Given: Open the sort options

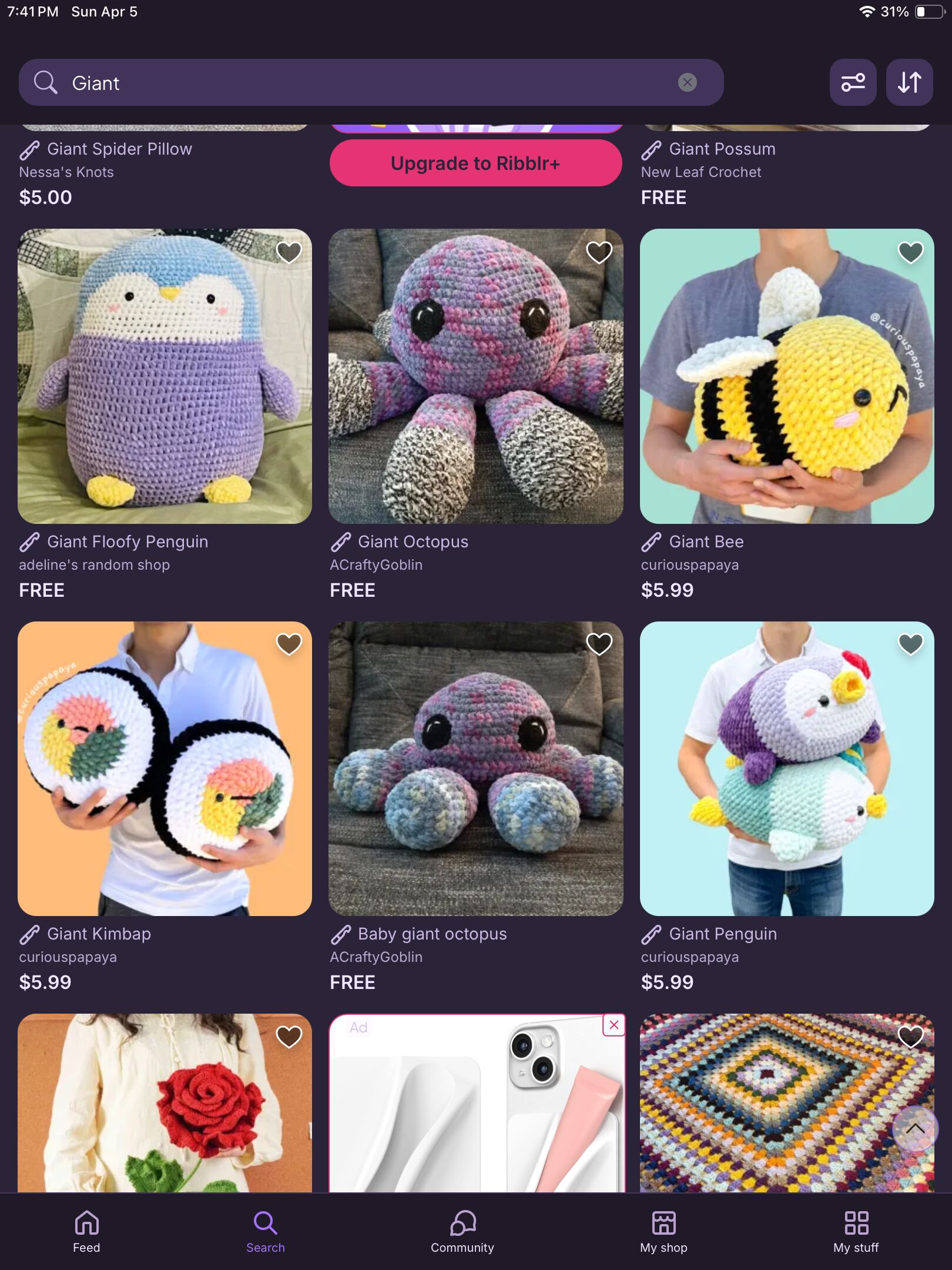Looking at the screenshot, I should click(909, 82).
